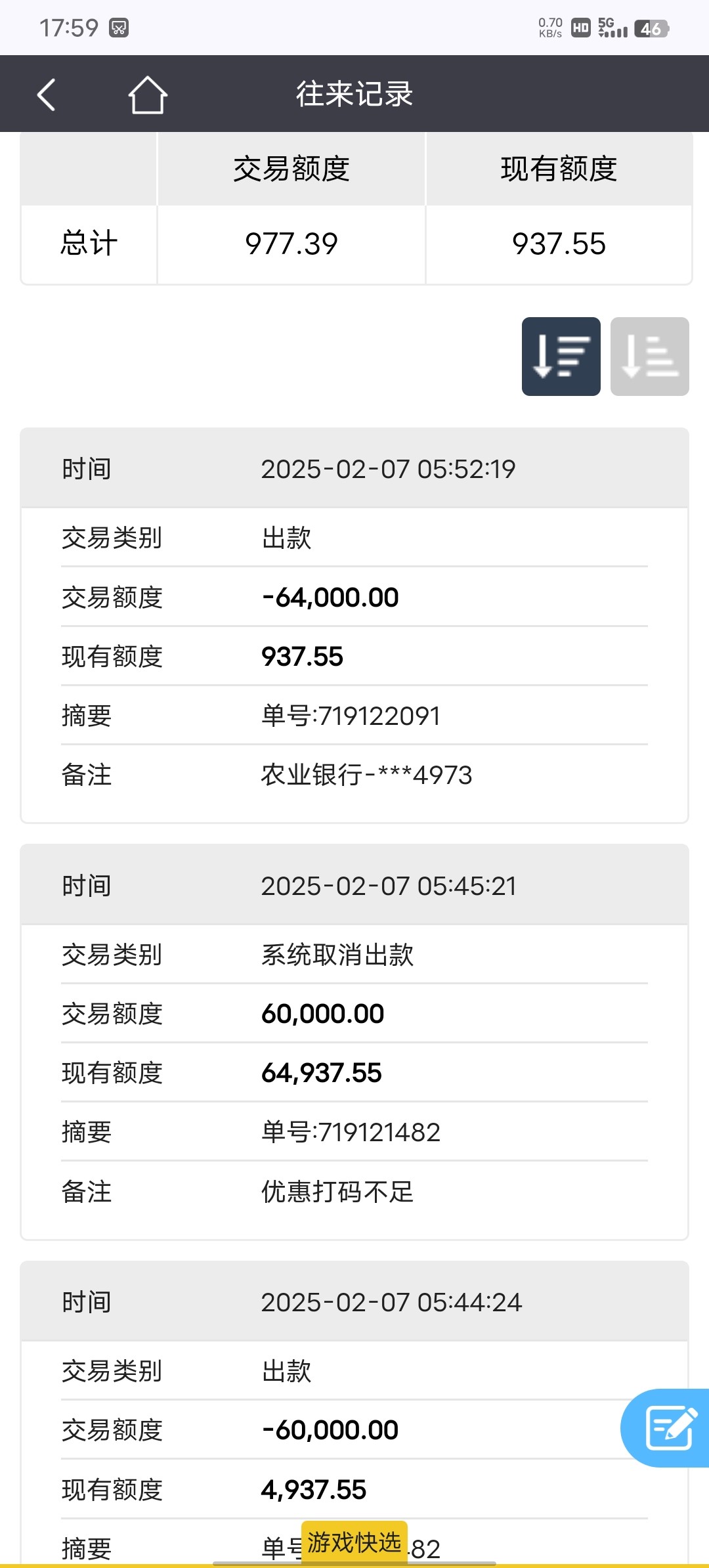
Task: Open the home icon in header
Action: [148, 95]
